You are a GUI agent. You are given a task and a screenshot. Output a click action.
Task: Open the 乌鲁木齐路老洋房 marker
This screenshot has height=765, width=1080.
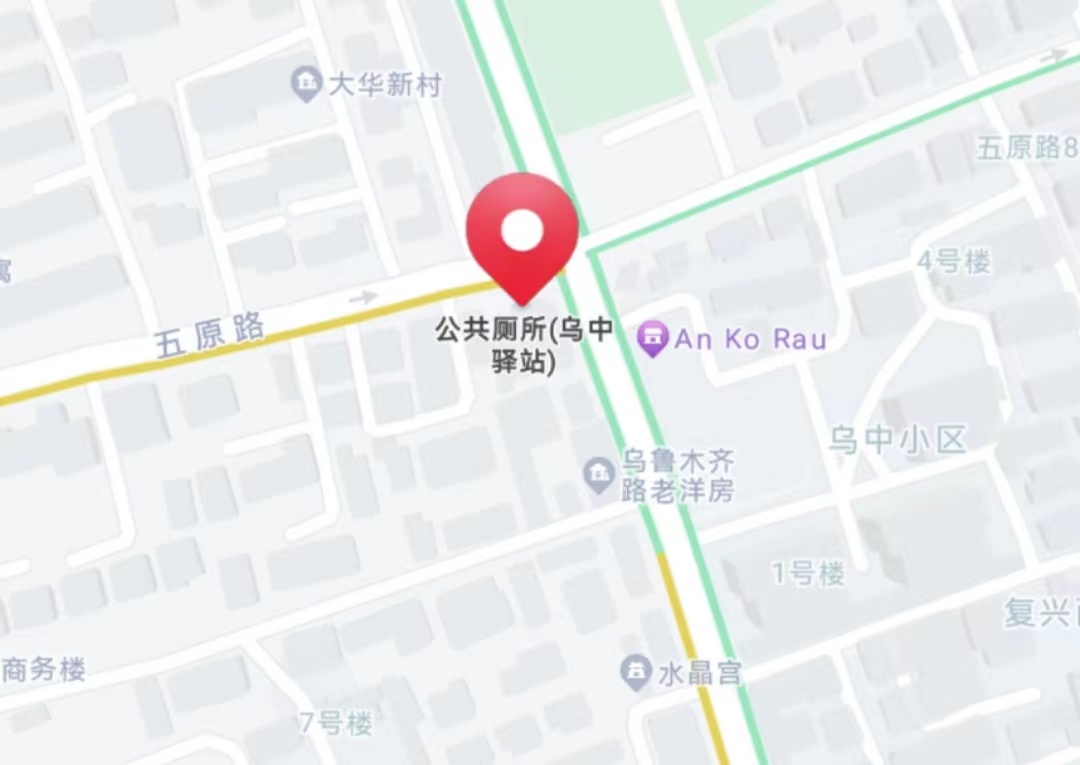pos(599,475)
